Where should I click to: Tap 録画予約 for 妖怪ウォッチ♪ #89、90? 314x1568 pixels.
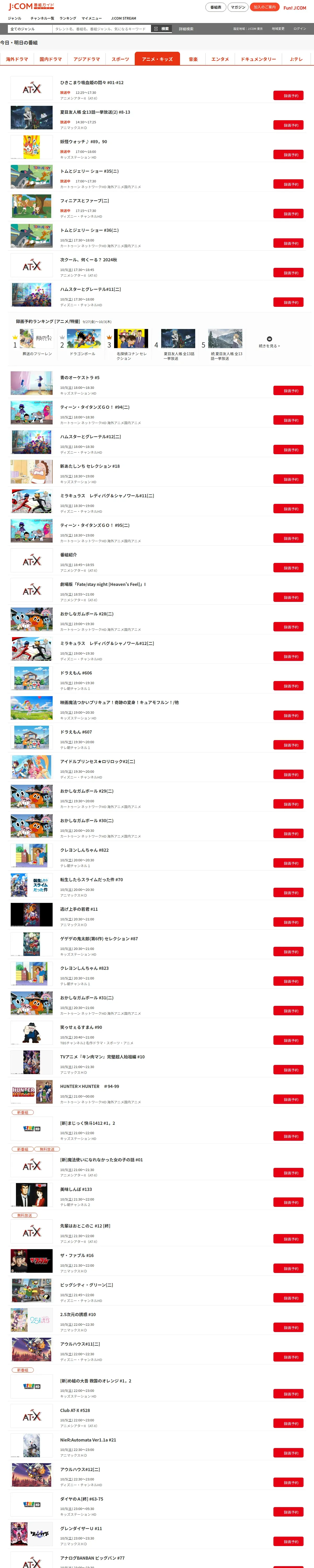click(x=288, y=155)
